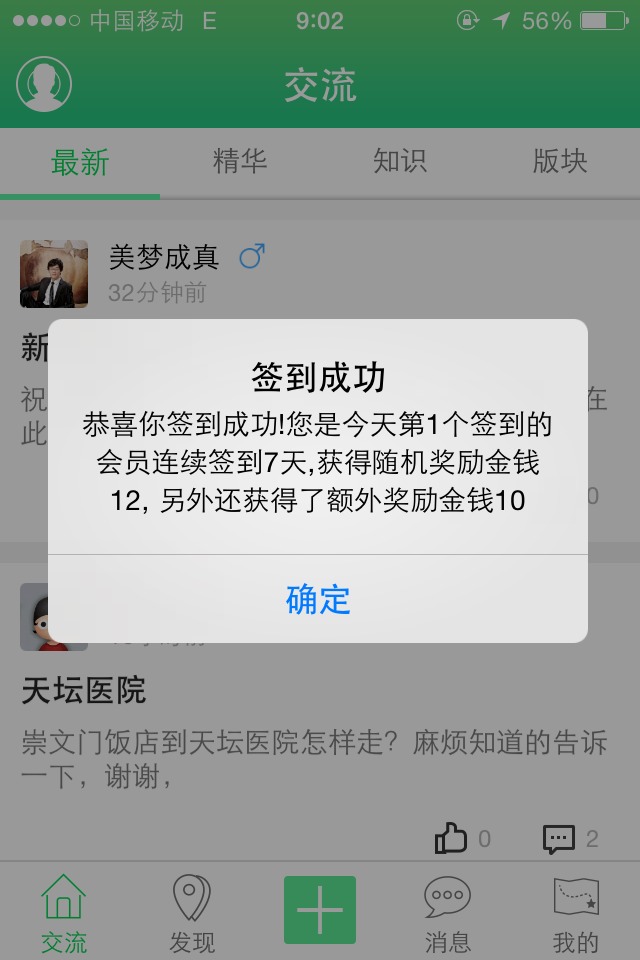640x960 pixels.
Task: Switch to the 精华 tab
Action: pyautogui.click(x=240, y=162)
